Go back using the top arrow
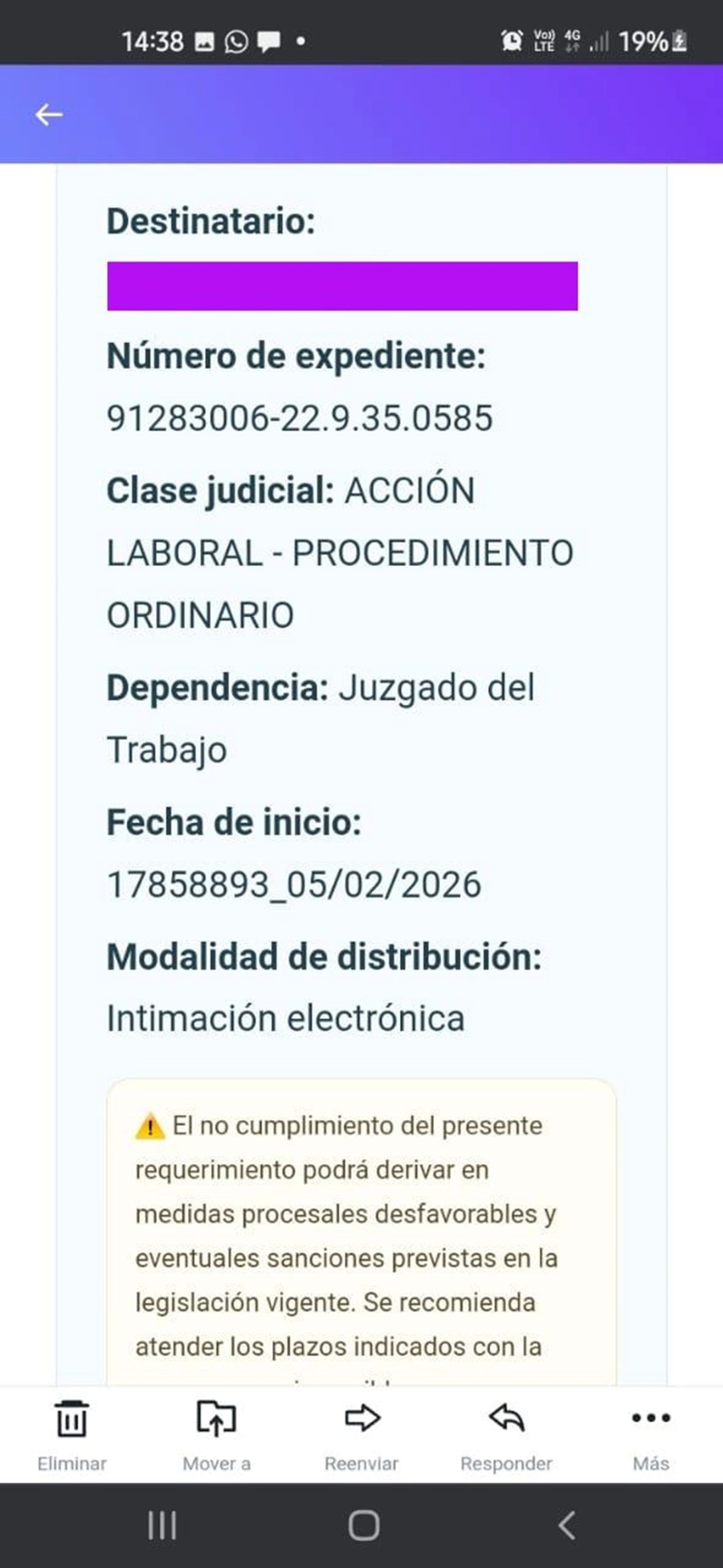This screenshot has height=1568, width=723. click(49, 115)
